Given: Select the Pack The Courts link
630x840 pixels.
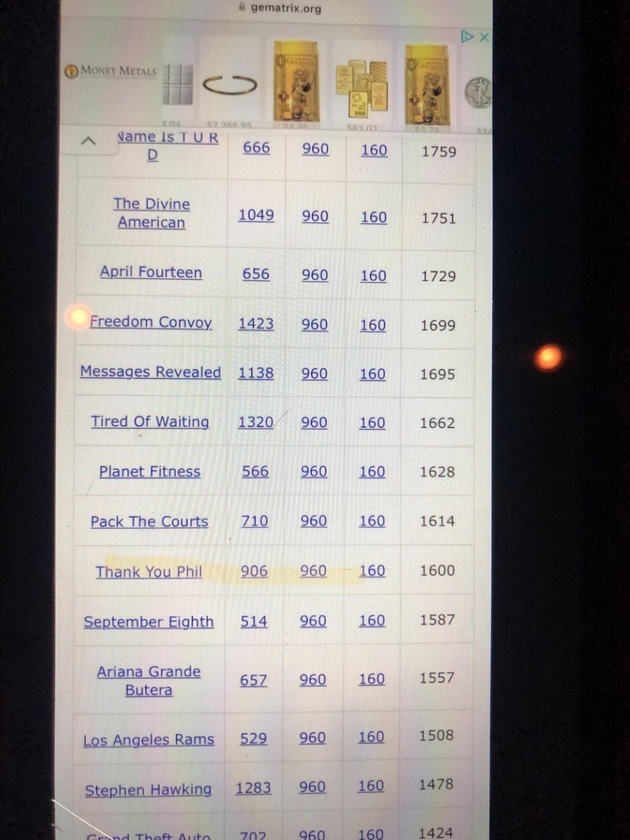Looking at the screenshot, I should point(149,521).
